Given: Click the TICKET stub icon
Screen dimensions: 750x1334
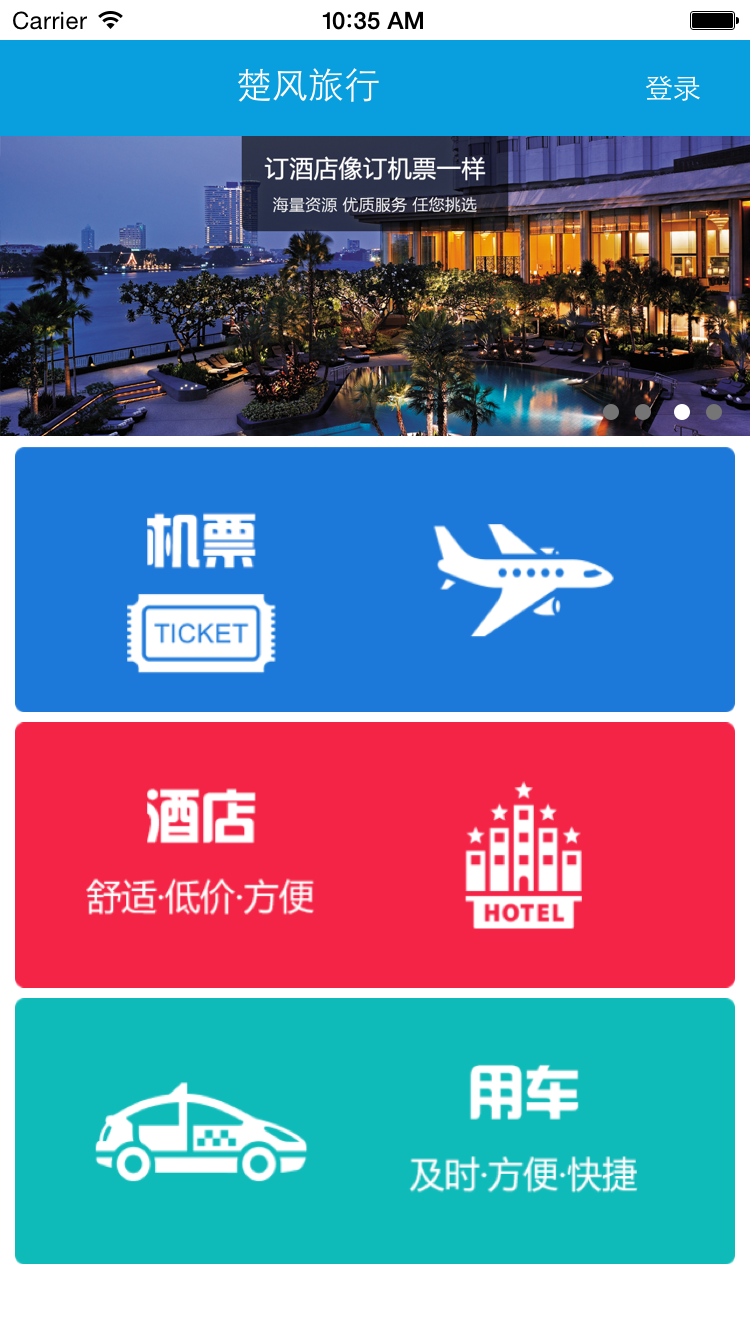Looking at the screenshot, I should pyautogui.click(x=200, y=630).
